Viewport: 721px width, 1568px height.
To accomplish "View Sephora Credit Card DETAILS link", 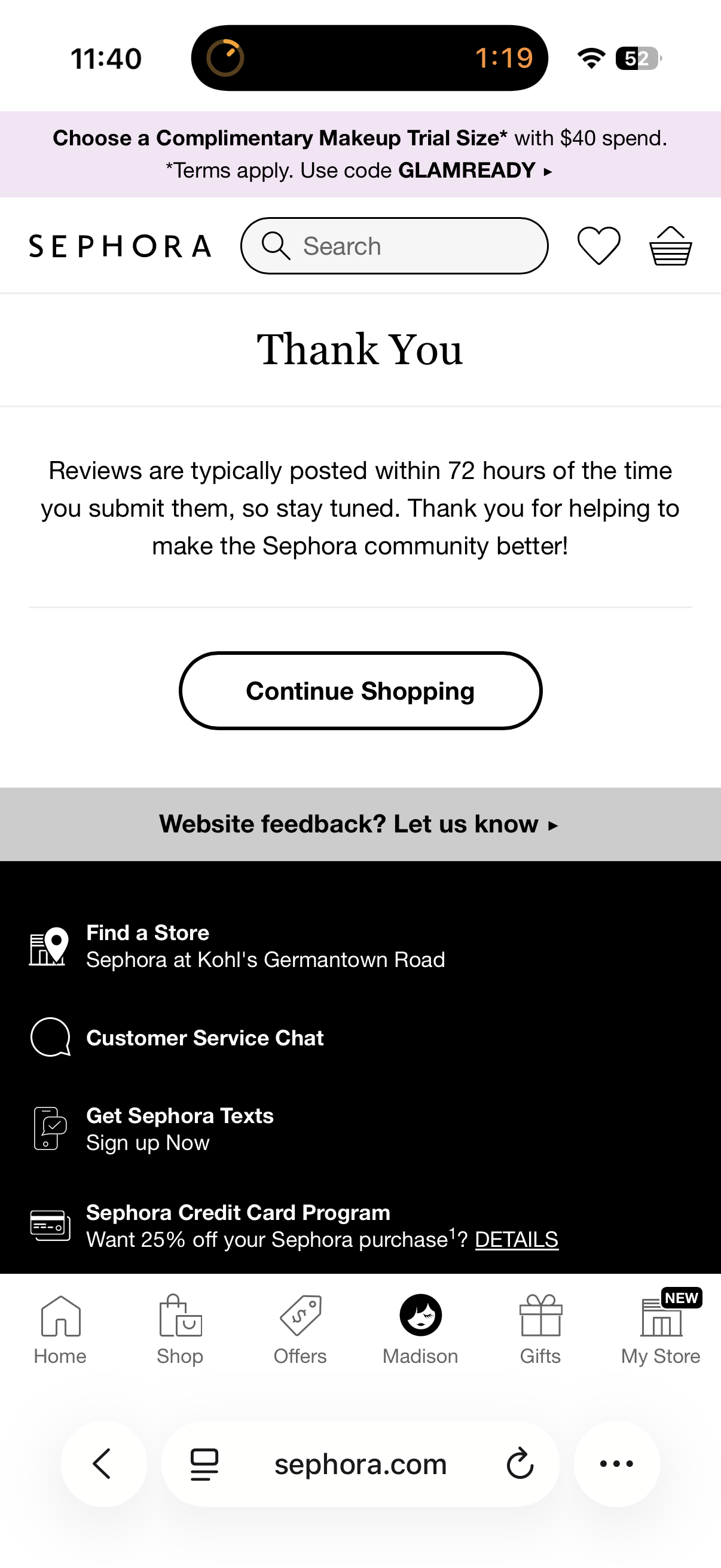I will coord(516,1239).
